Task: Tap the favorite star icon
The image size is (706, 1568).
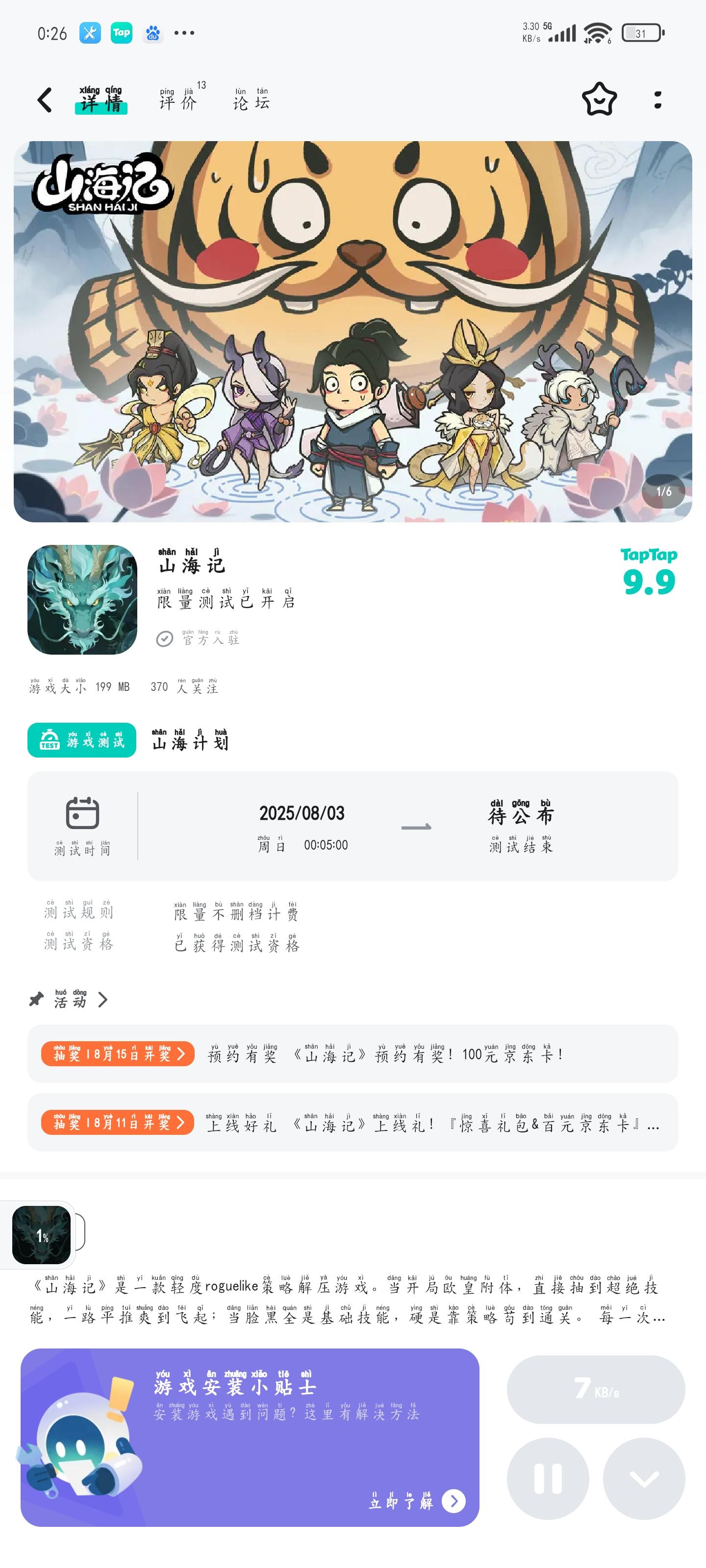Action: point(600,99)
